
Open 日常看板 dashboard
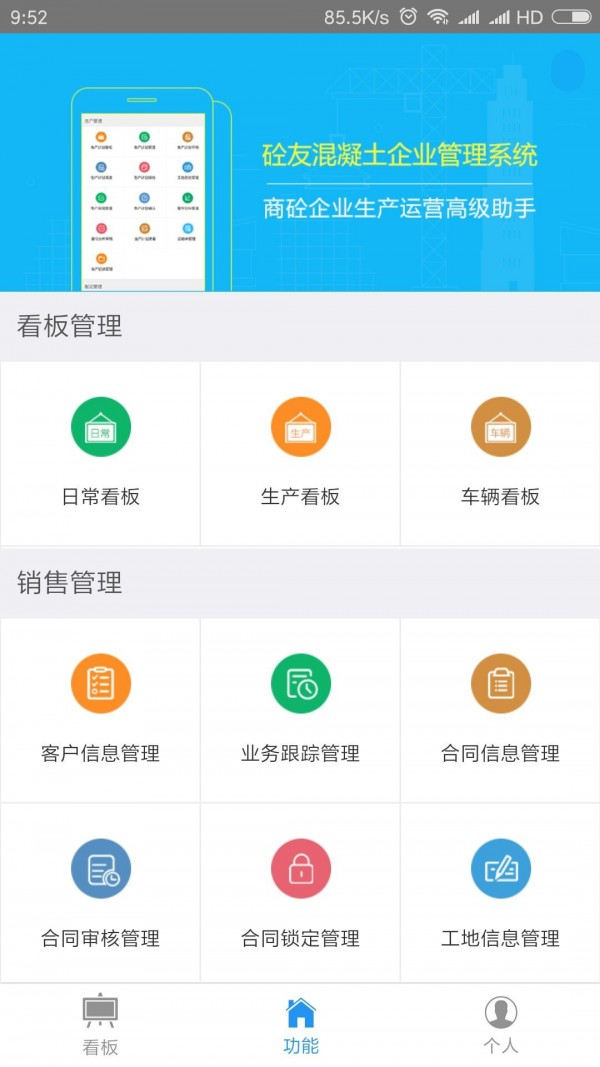tap(100, 452)
